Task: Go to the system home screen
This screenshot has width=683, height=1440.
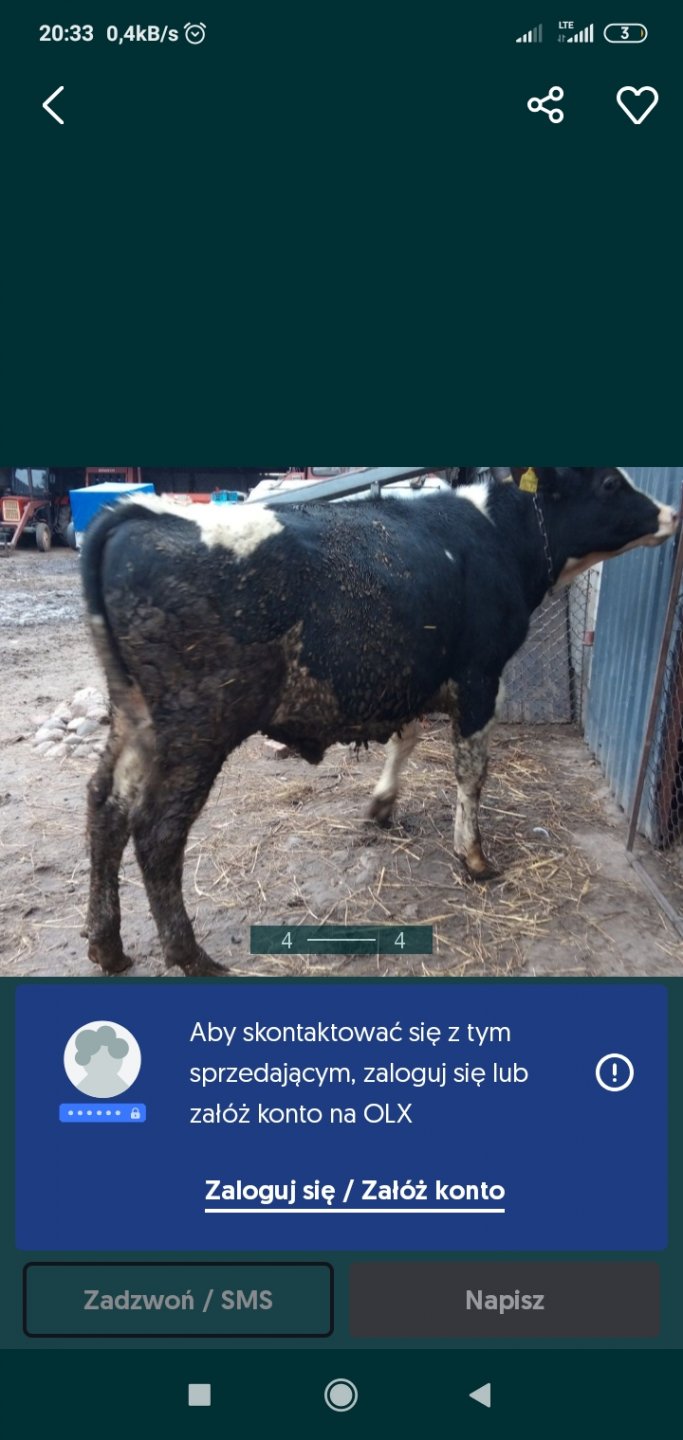Action: coord(341,1395)
